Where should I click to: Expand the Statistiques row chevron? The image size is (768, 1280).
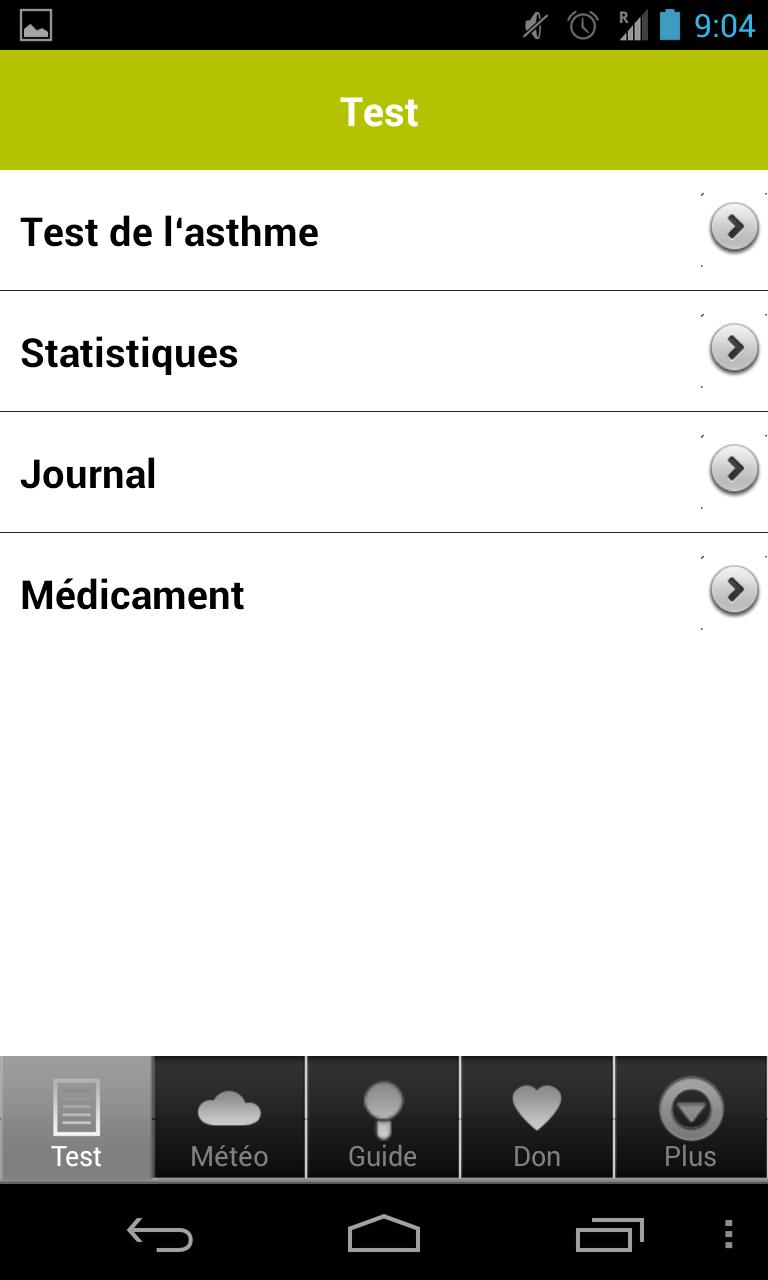734,348
